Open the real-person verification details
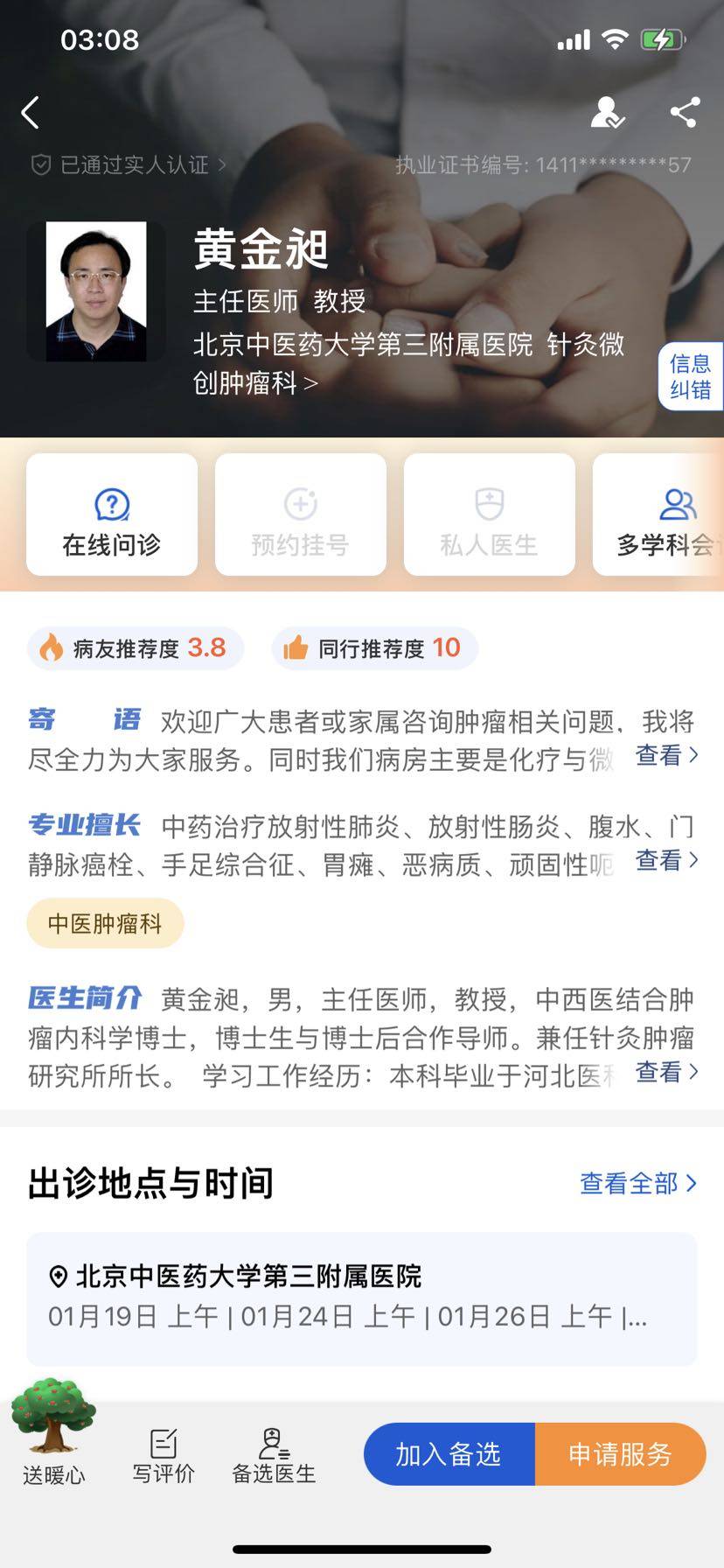The height and width of the screenshot is (1568, 724). (129, 164)
